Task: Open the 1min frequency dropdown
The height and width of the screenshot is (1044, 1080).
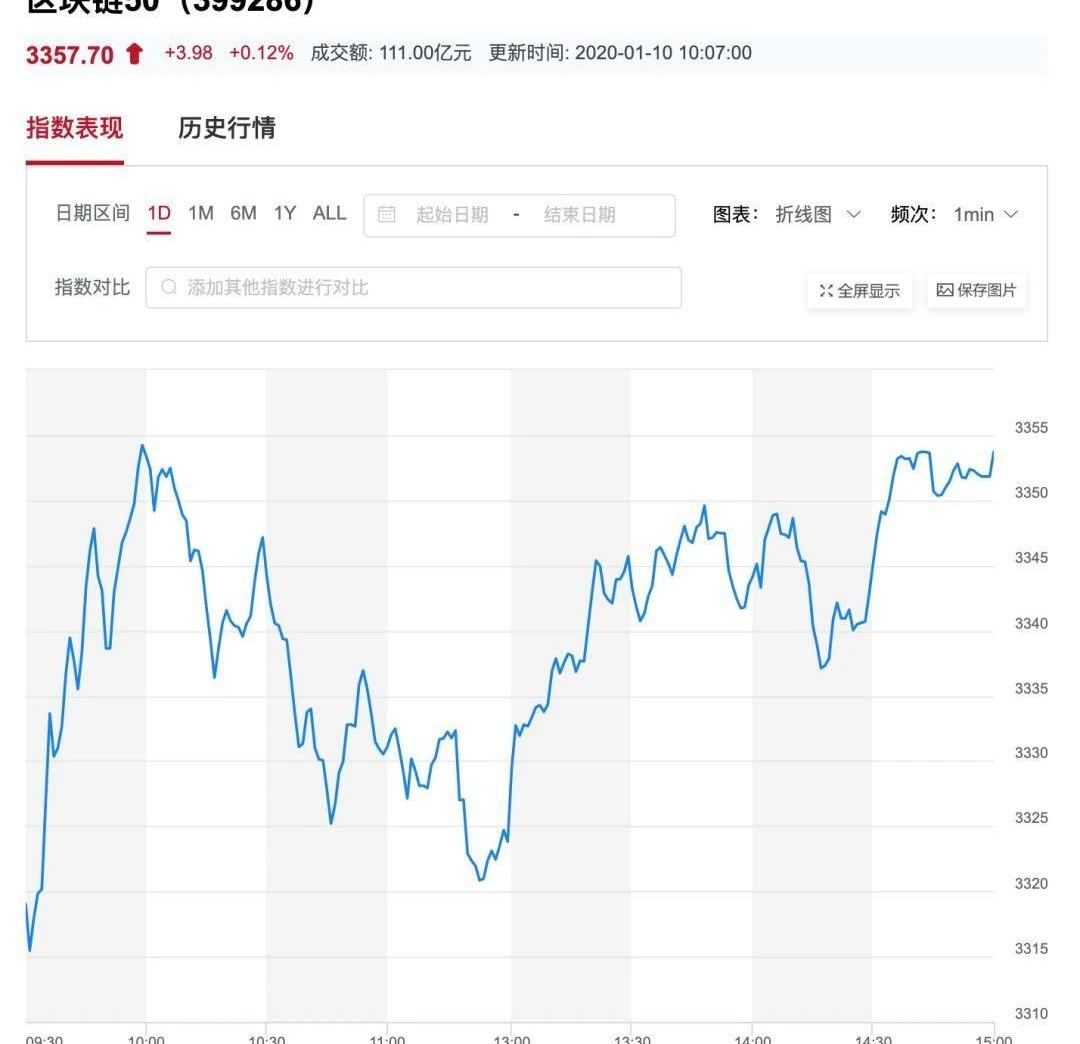Action: [985, 215]
